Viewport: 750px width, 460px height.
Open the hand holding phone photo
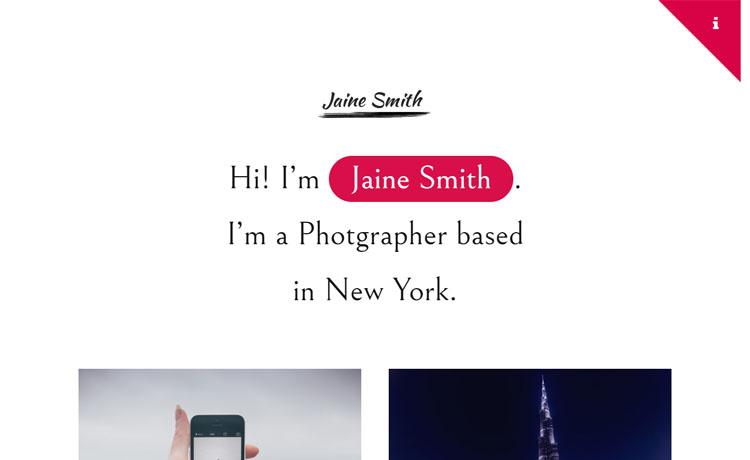tap(220, 414)
